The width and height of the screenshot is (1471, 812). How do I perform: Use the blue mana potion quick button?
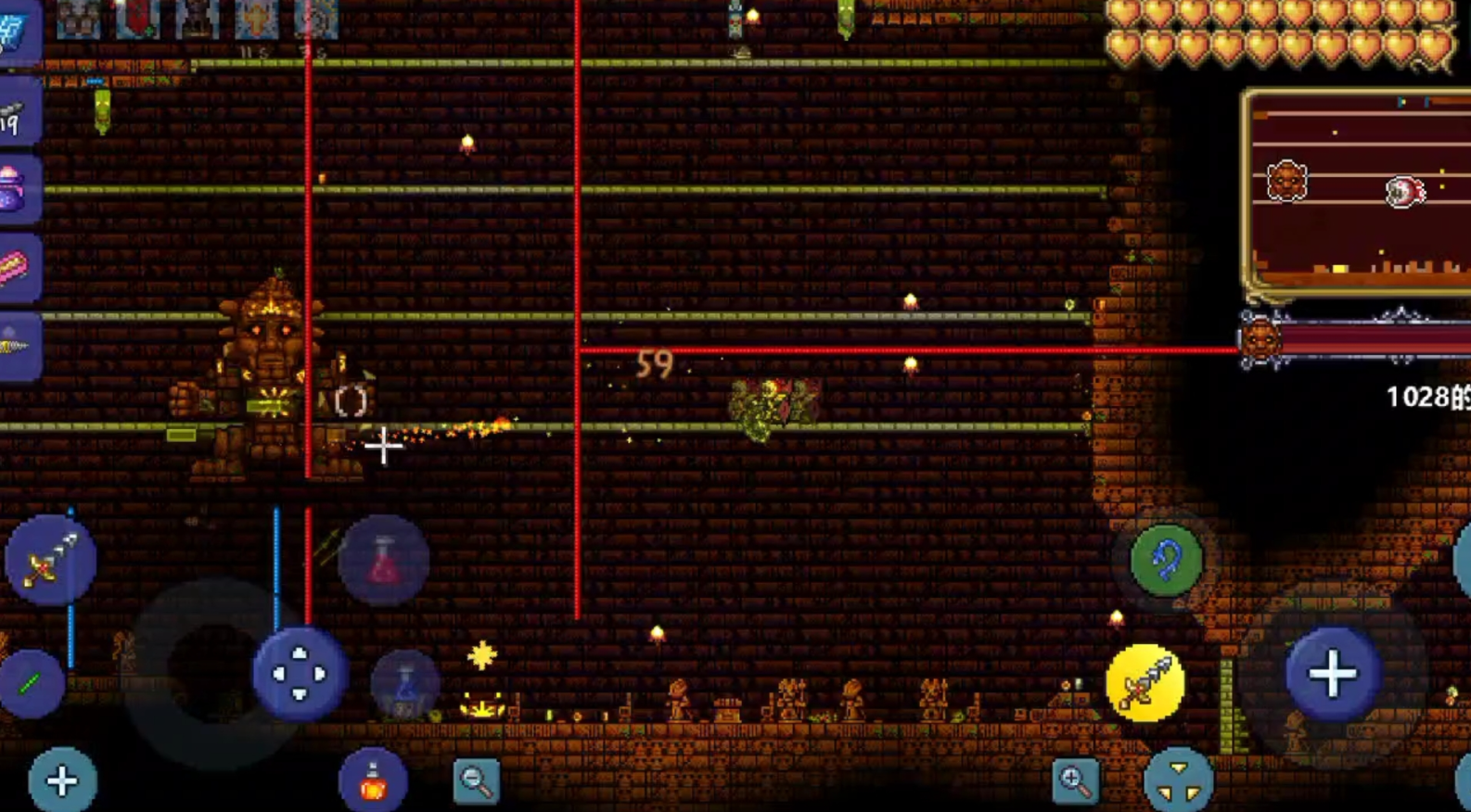point(405,686)
